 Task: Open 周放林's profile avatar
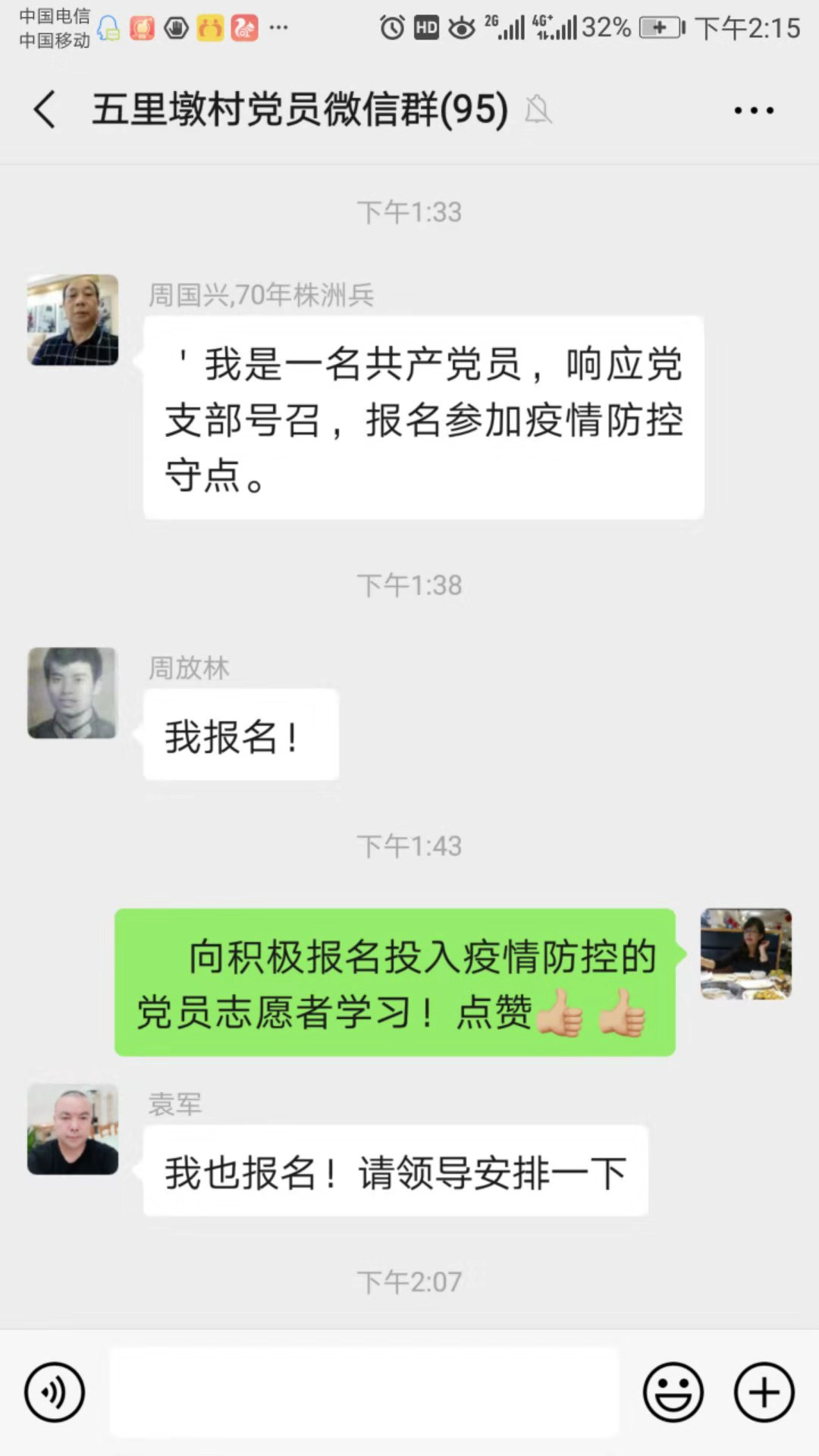[73, 692]
